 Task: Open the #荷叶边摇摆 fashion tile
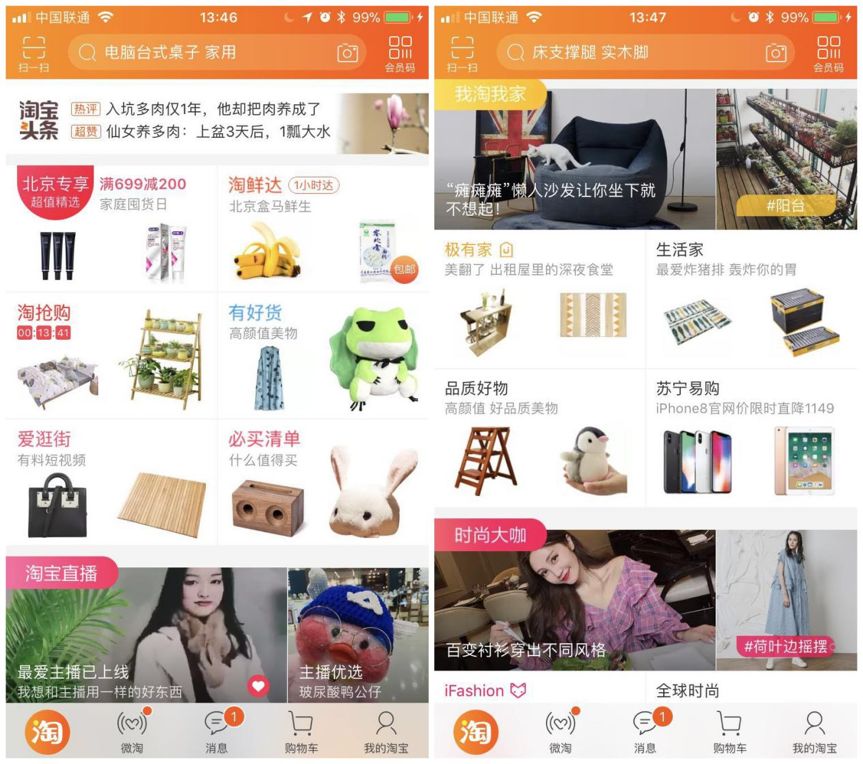coord(786,600)
